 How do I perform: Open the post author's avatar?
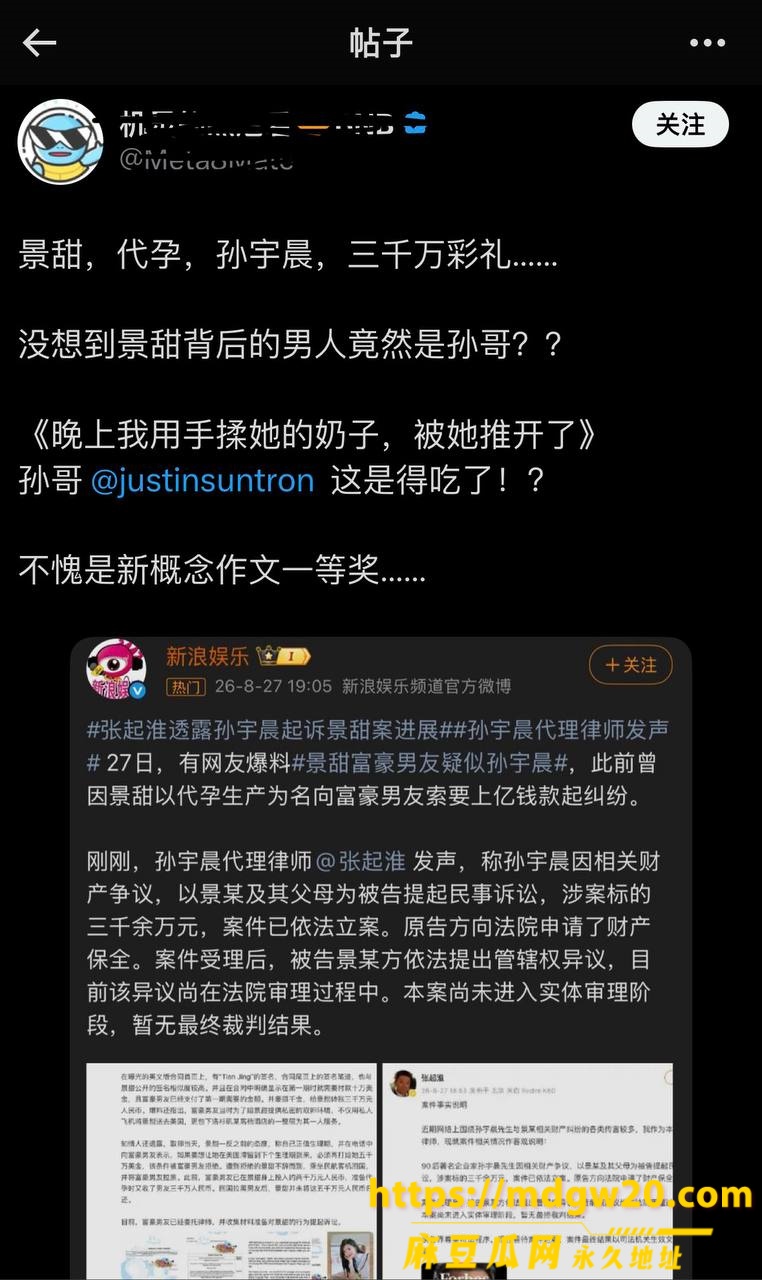(60, 141)
